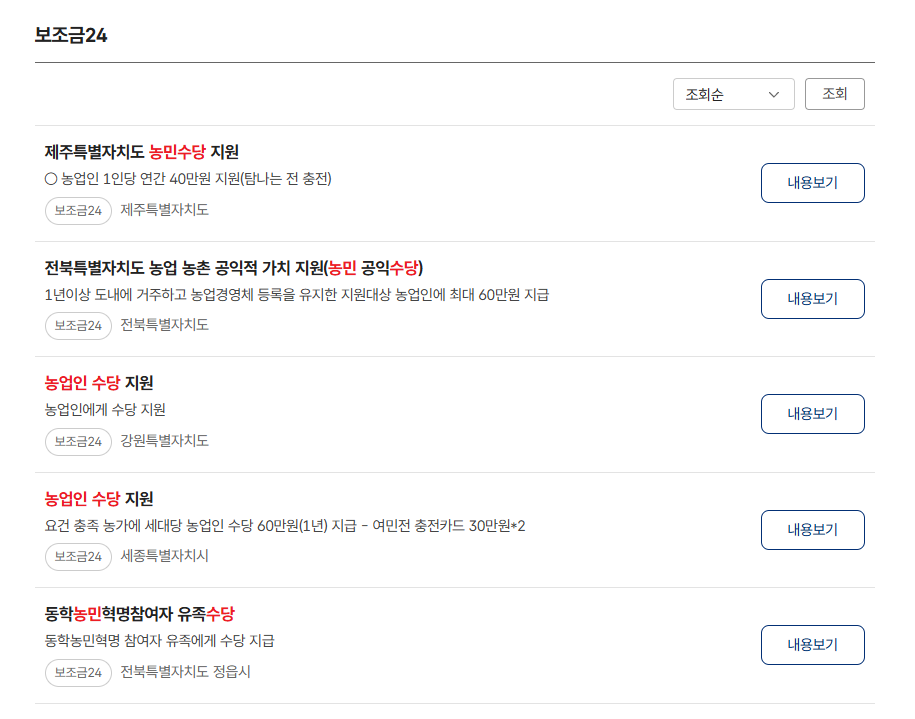Tap the 조회 button

(x=834, y=94)
